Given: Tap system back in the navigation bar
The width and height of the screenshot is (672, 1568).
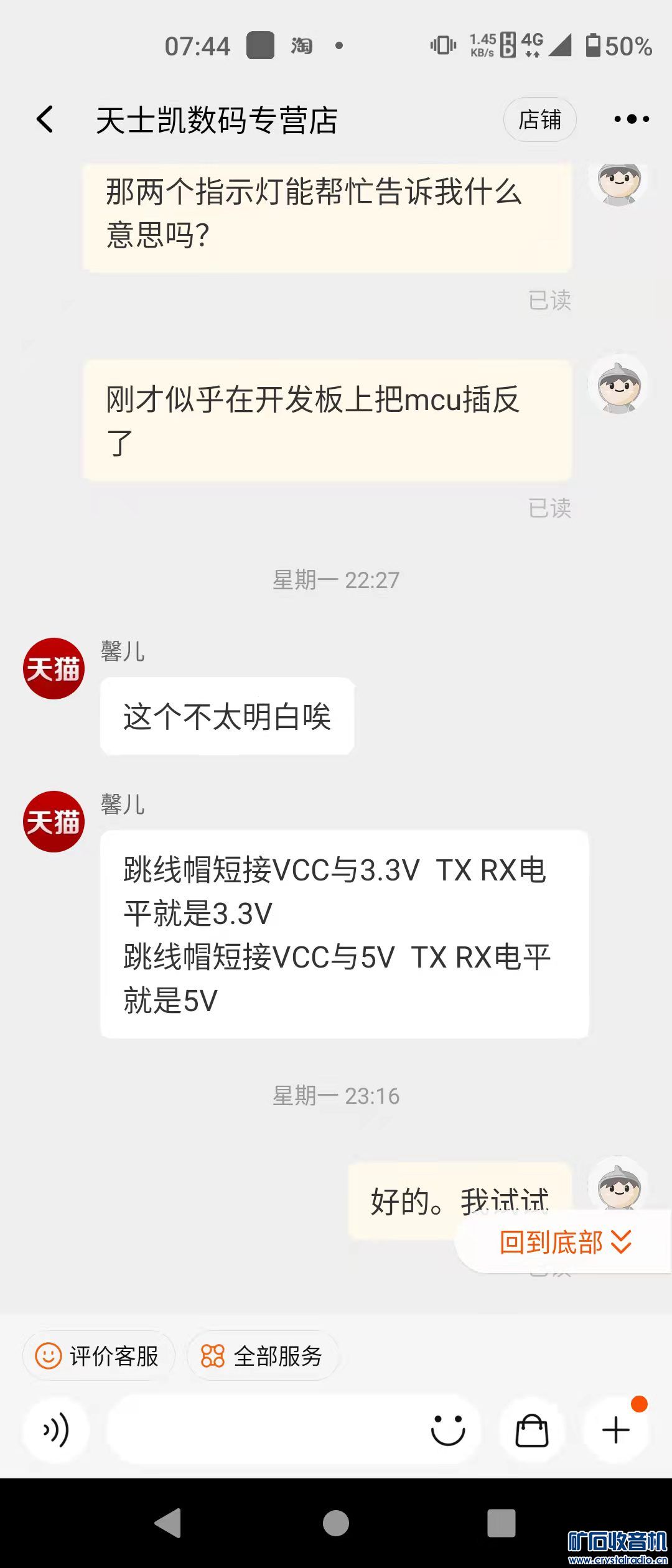Looking at the screenshot, I should click(x=168, y=1523).
